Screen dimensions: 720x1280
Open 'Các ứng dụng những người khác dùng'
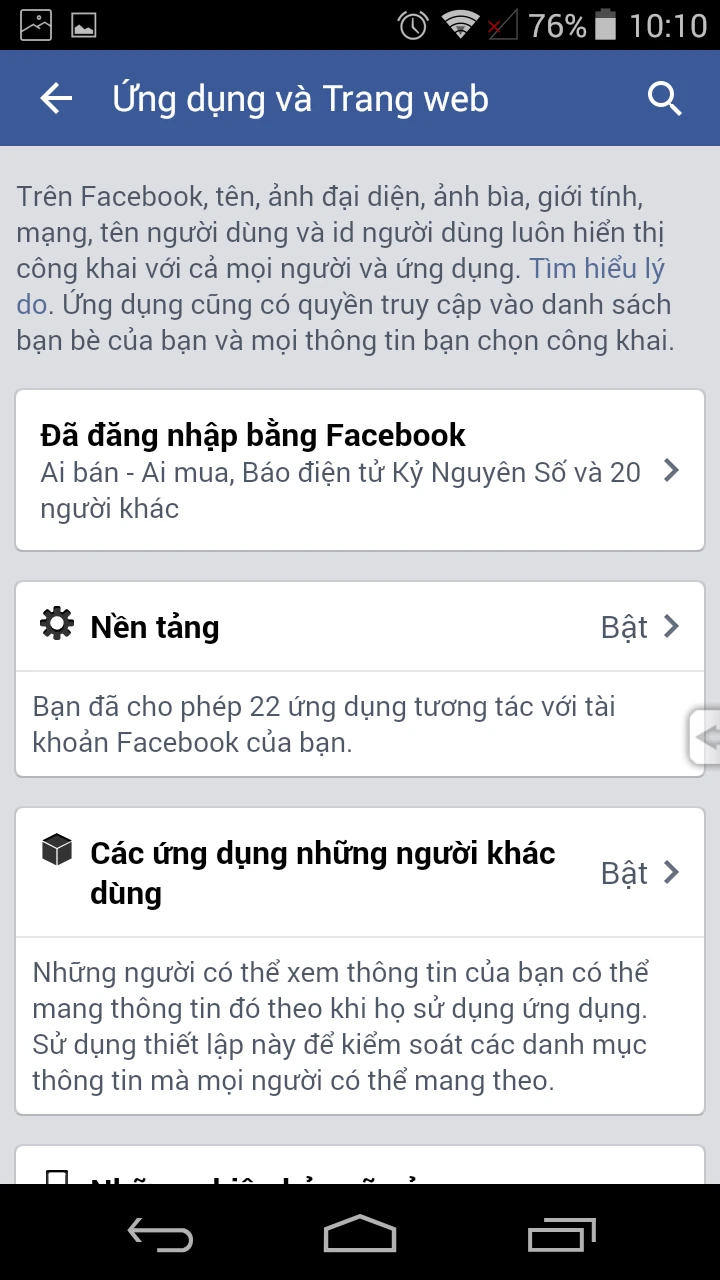tap(360, 872)
